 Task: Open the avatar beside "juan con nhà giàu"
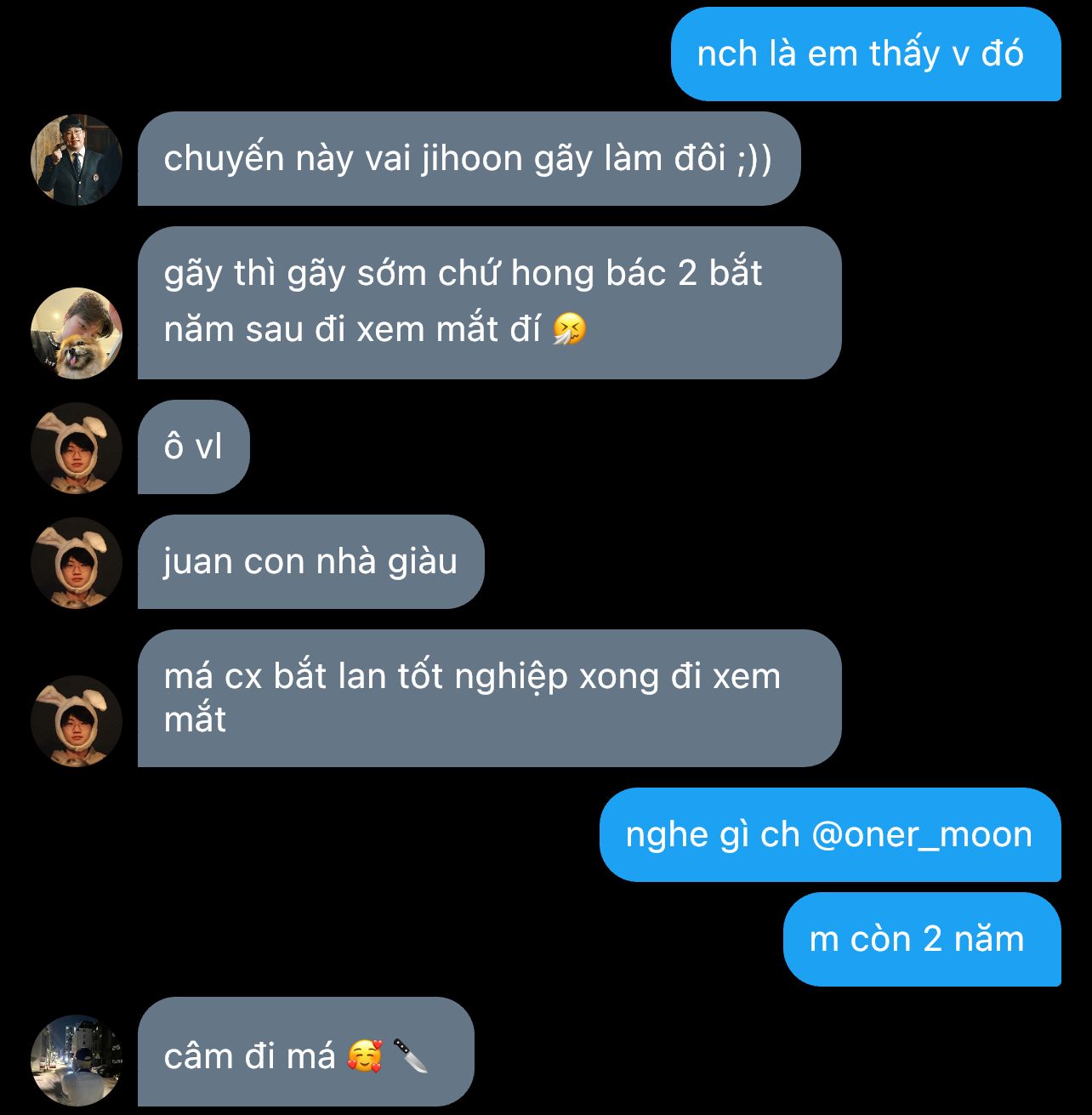coord(77,563)
